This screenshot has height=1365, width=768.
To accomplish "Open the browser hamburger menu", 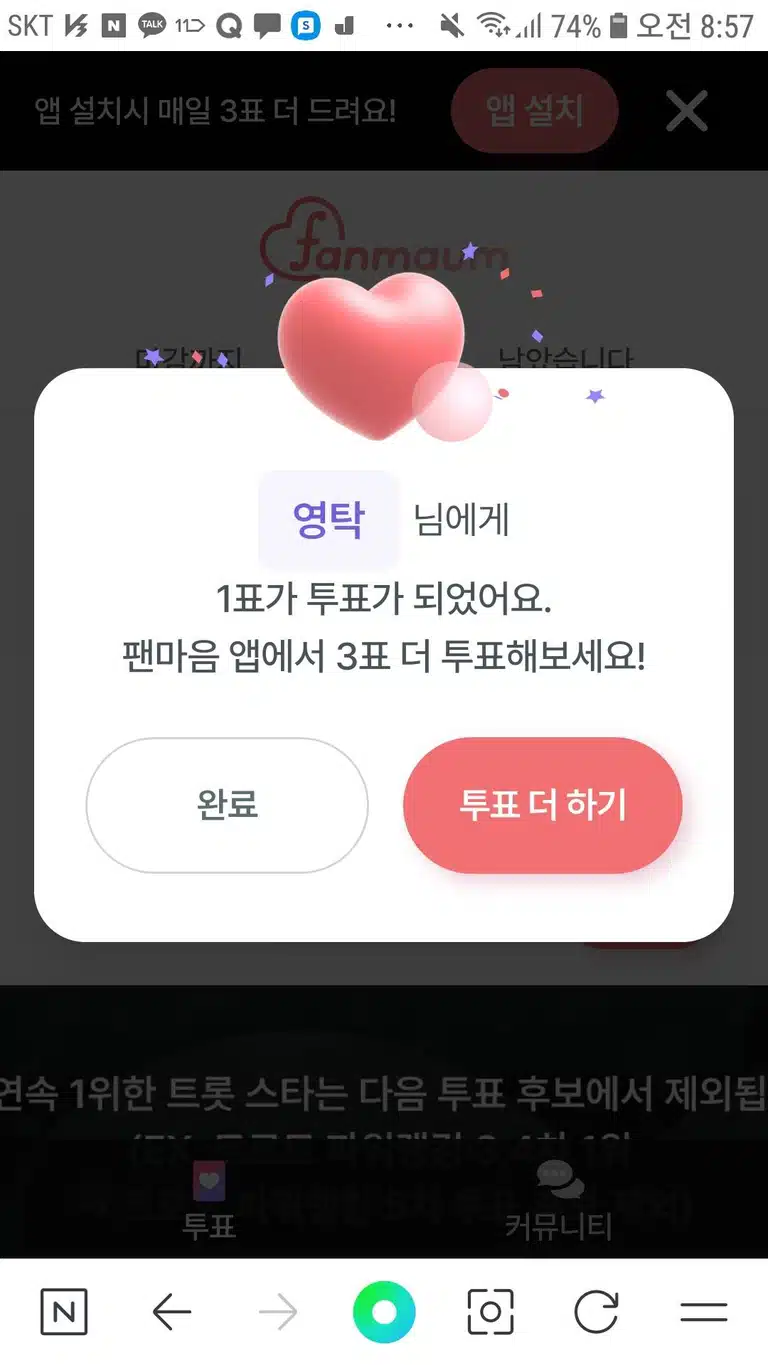I will point(703,1312).
